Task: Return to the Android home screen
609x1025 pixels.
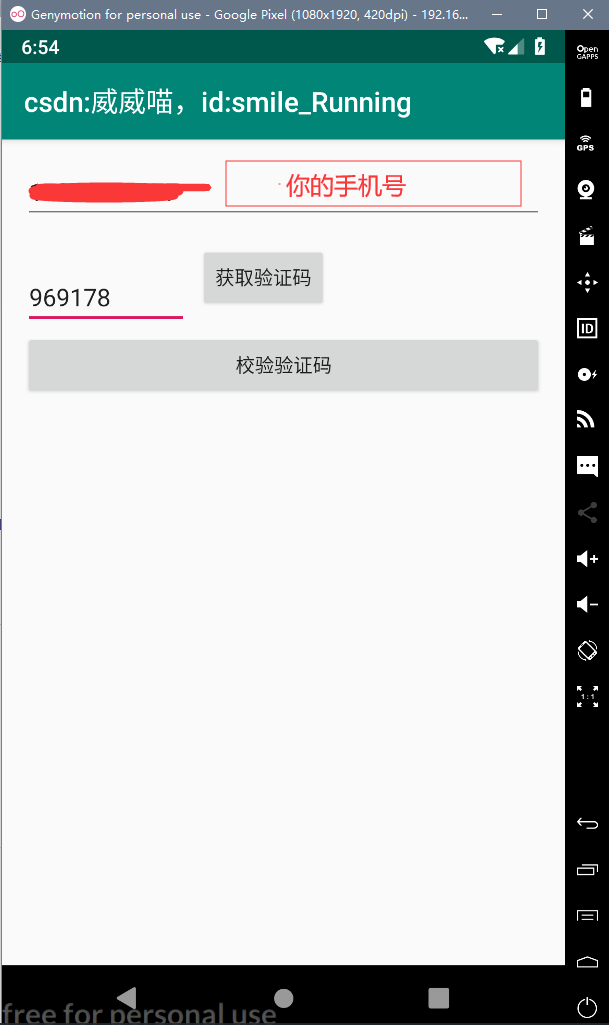Action: point(284,997)
